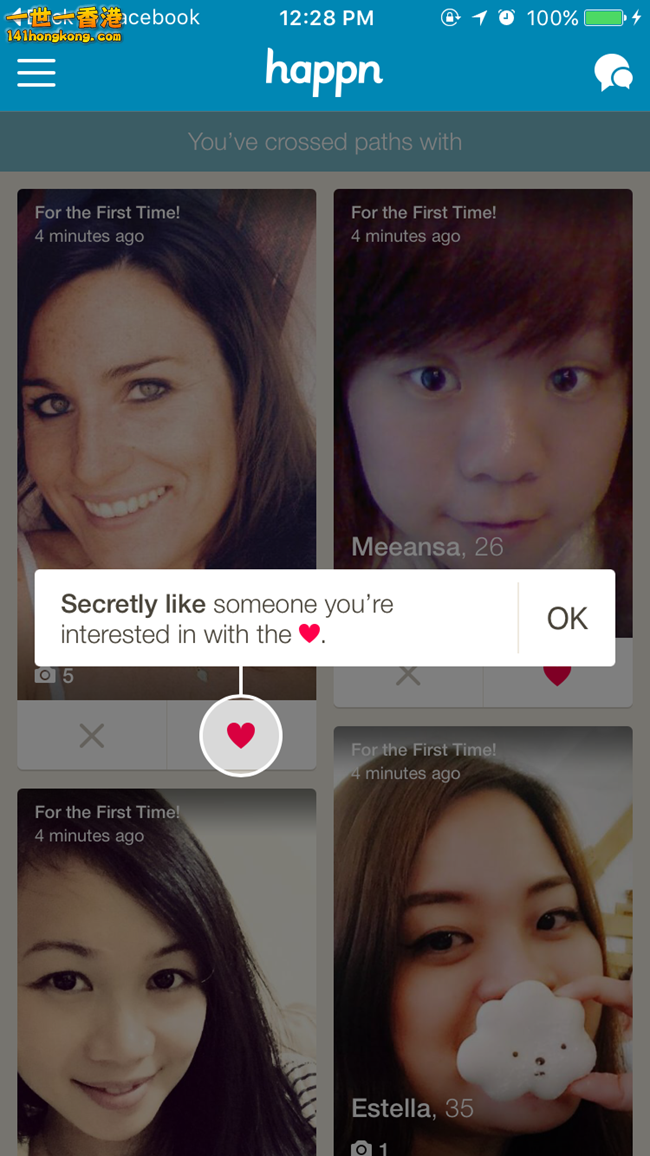
Task: Like Meeansa with the heart
Action: (x=557, y=677)
